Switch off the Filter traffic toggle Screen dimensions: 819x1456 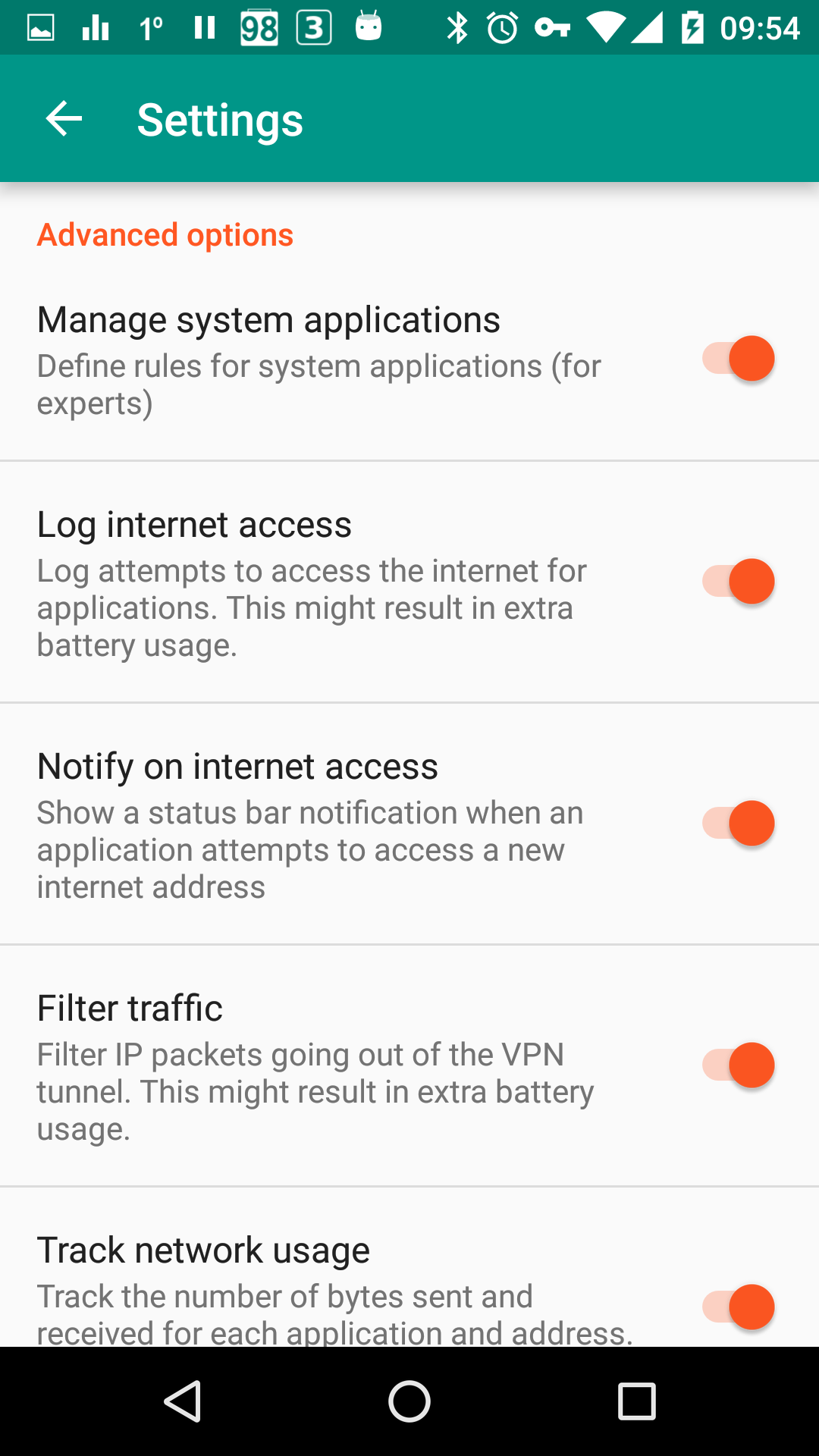click(739, 1065)
